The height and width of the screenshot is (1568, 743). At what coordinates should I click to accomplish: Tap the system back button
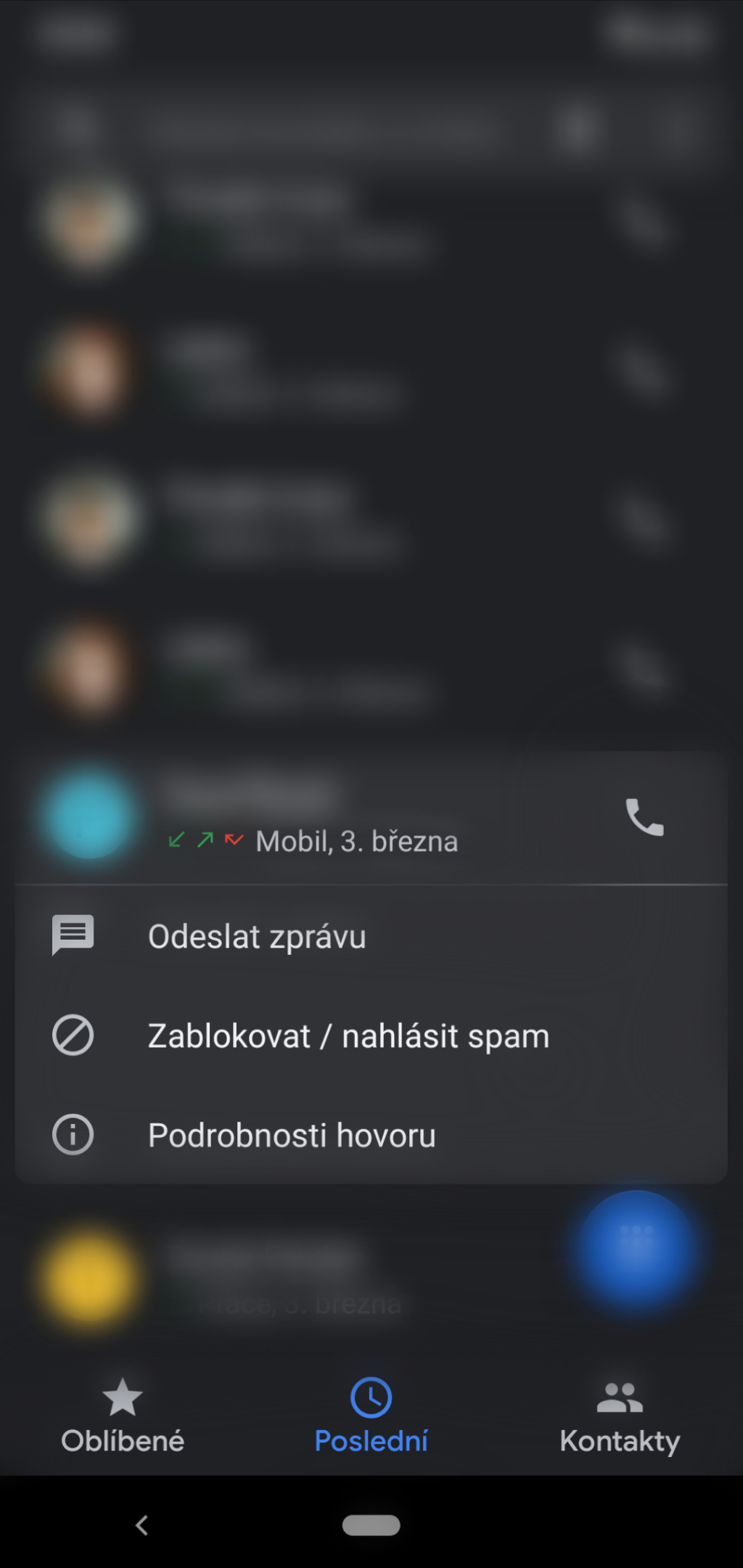[142, 1524]
